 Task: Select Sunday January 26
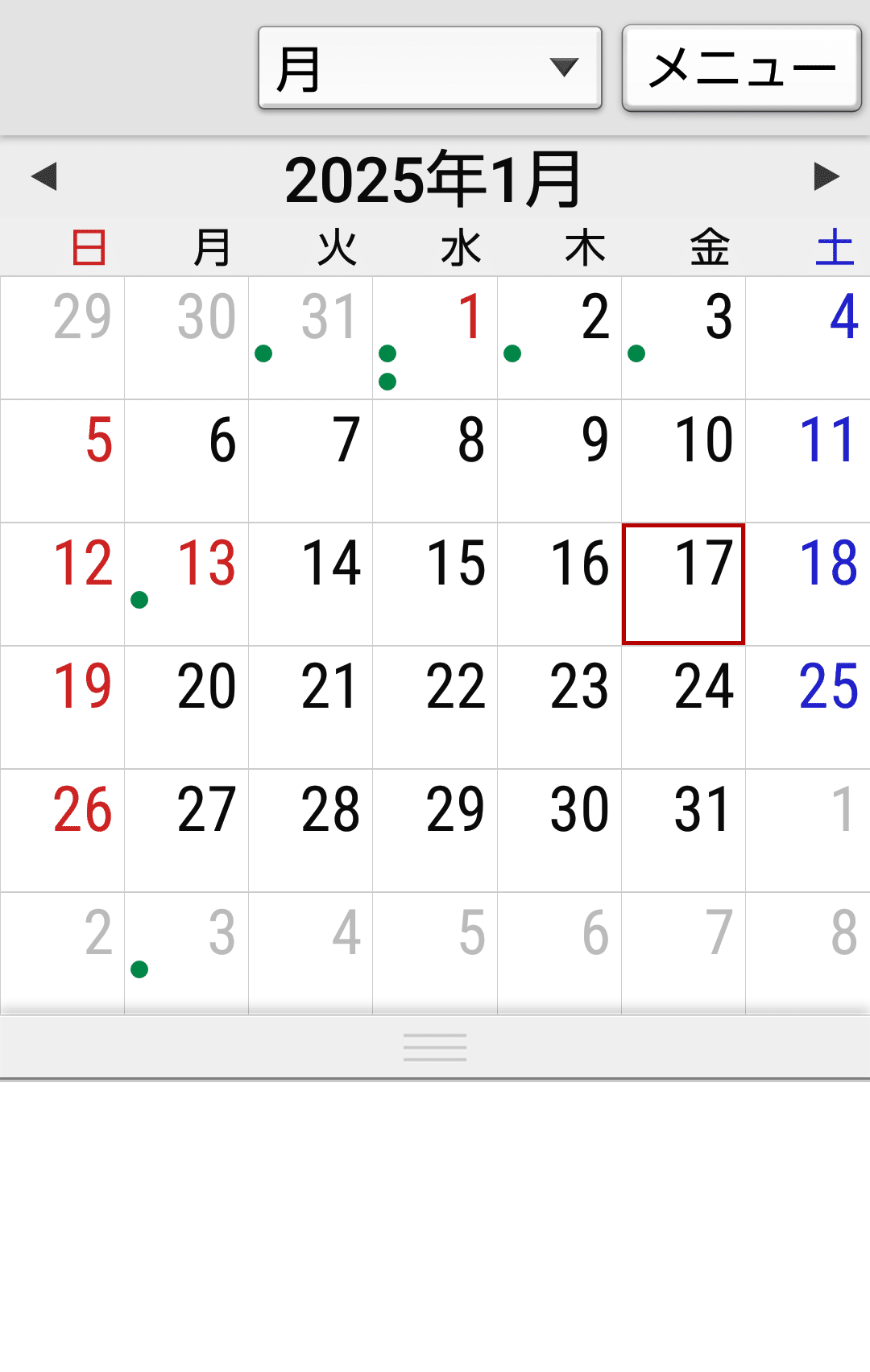[x=63, y=830]
